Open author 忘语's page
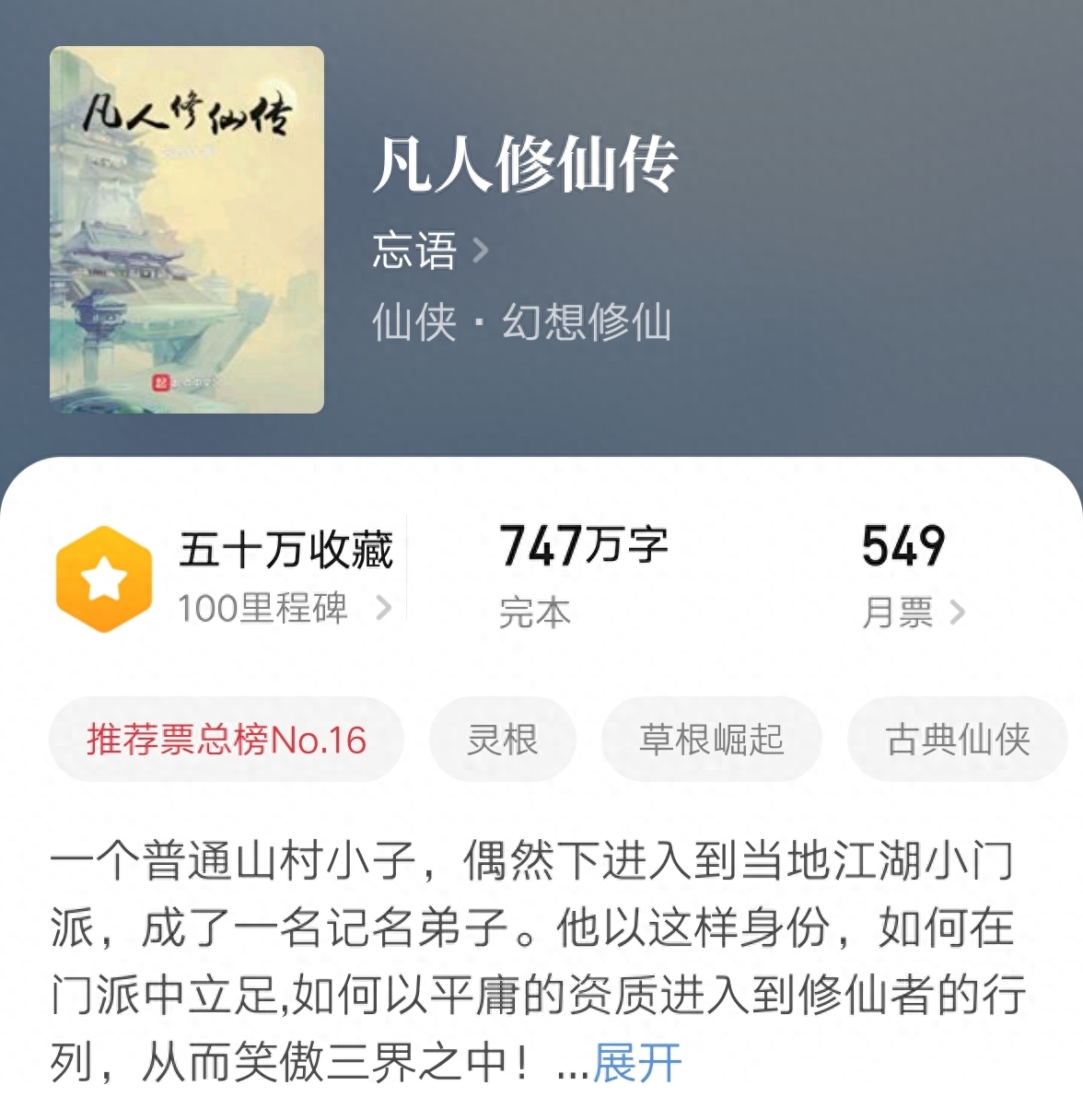Viewport: 1083px width, 1120px height. pos(429,251)
